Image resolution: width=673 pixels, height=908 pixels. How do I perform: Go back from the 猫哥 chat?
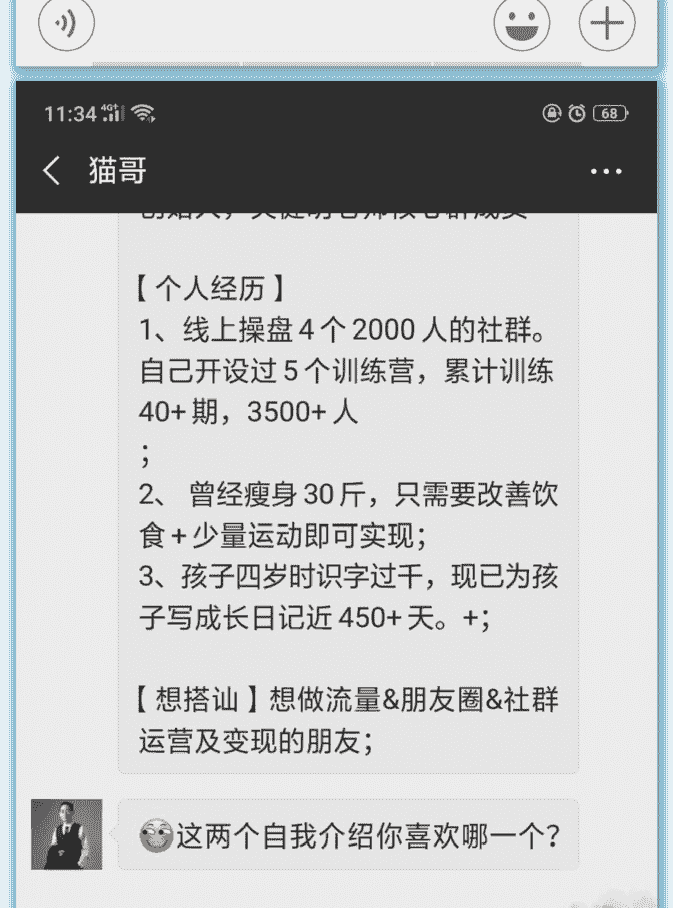pyautogui.click(x=53, y=171)
